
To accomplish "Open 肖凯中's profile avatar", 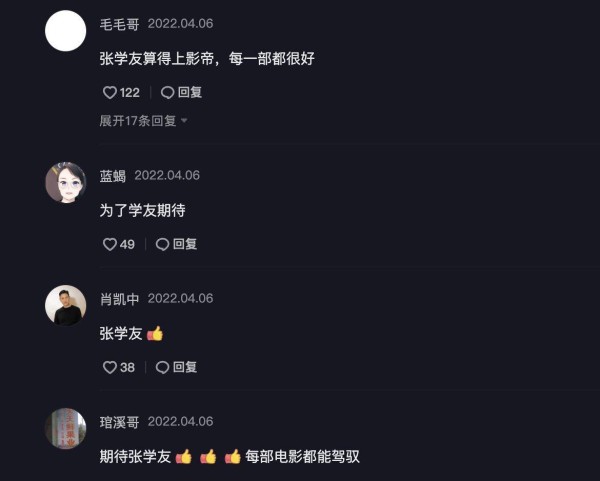I will pos(66,305).
